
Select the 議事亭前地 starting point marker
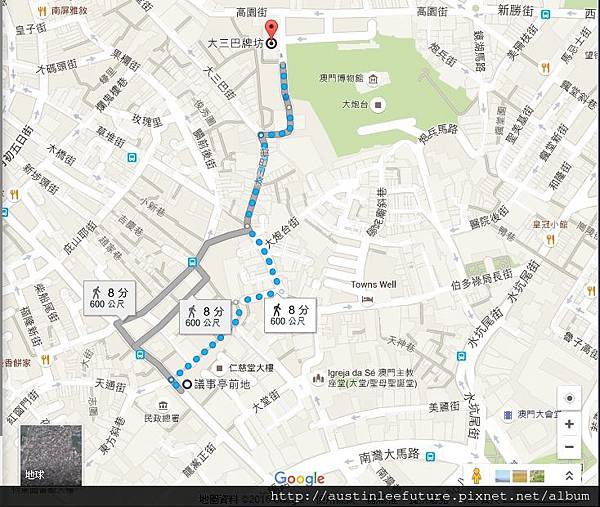tap(186, 383)
